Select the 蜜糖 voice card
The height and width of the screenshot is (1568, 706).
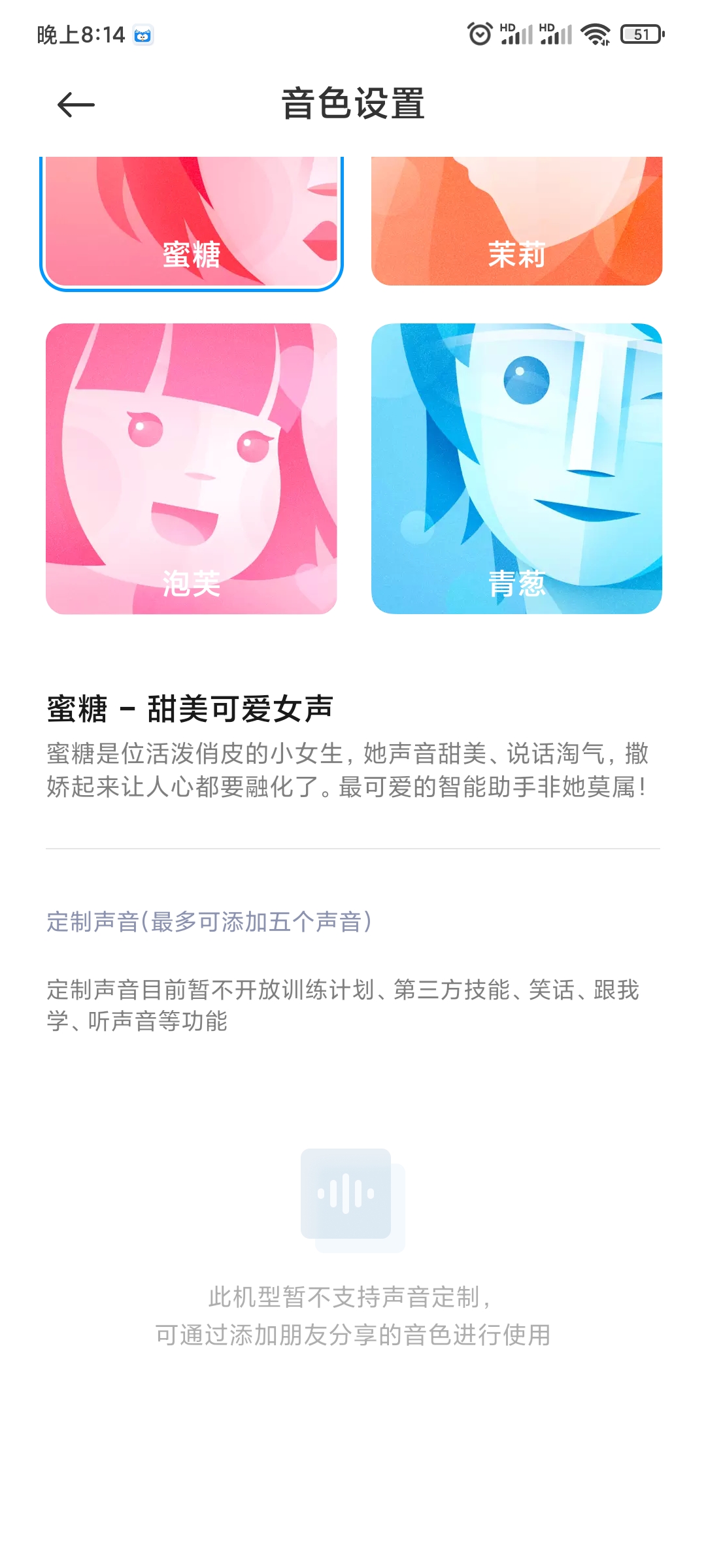(191, 222)
